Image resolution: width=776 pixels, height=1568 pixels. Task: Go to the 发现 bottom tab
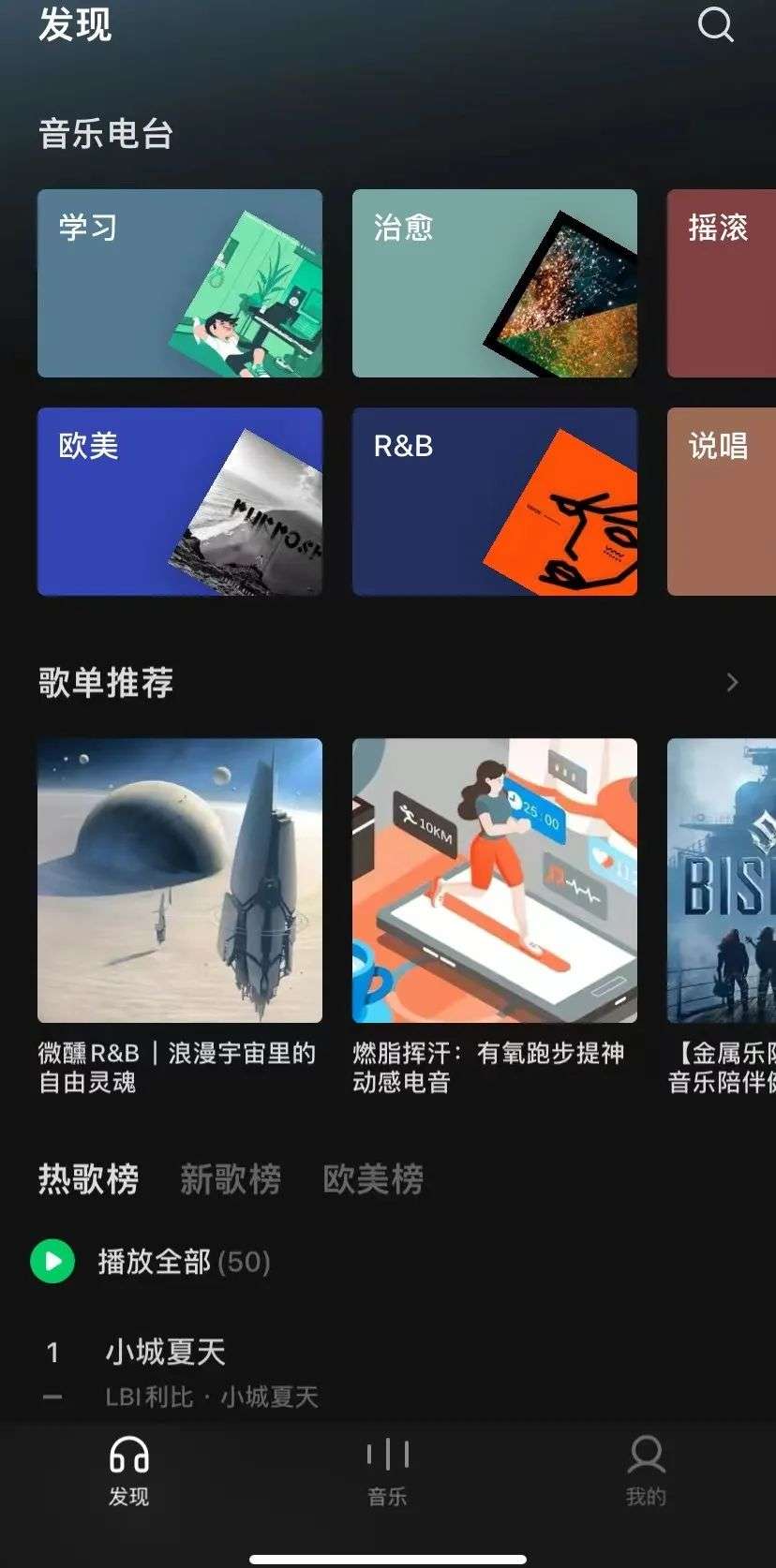128,1471
